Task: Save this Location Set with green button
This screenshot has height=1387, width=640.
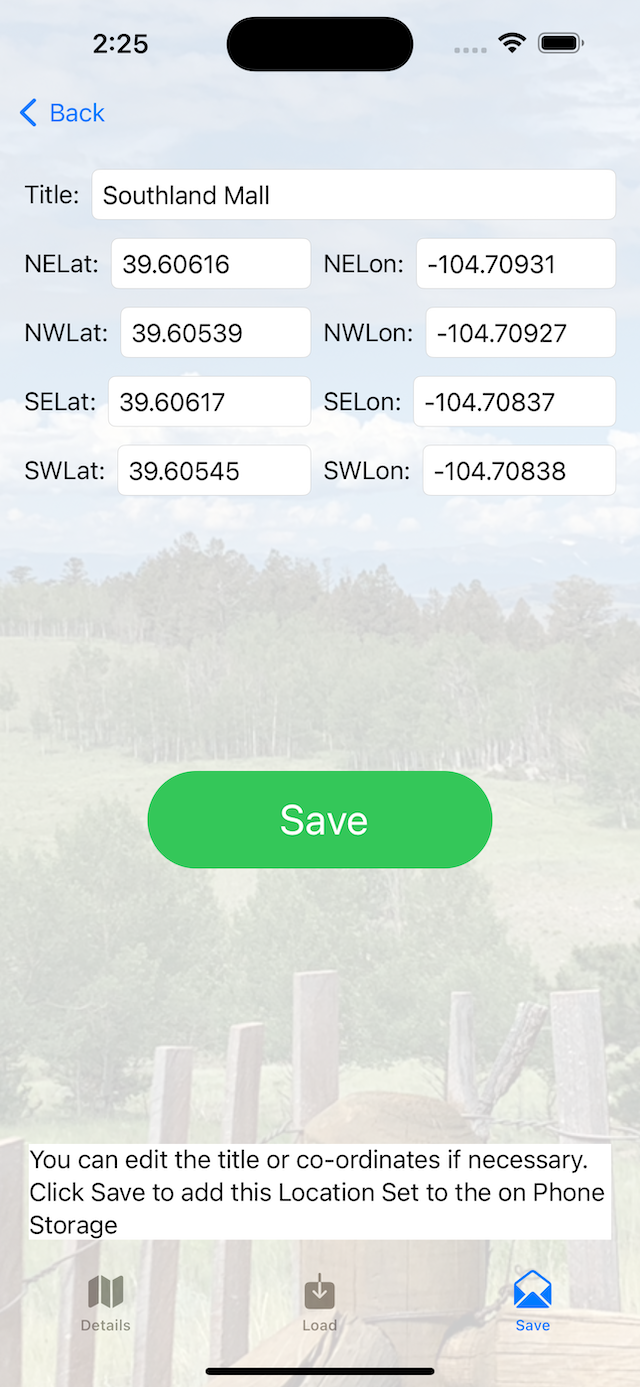Action: (x=320, y=820)
